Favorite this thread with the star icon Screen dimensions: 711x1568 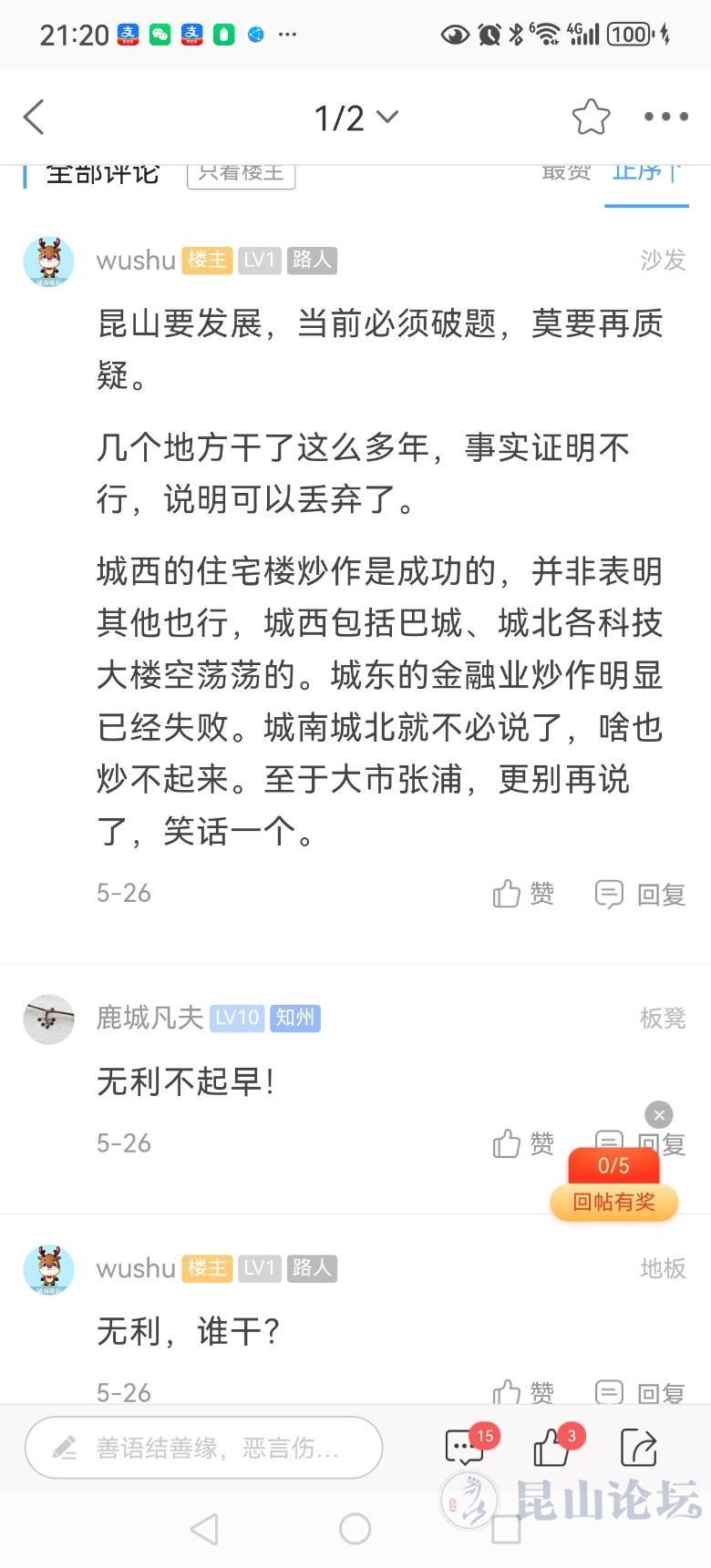pos(591,118)
